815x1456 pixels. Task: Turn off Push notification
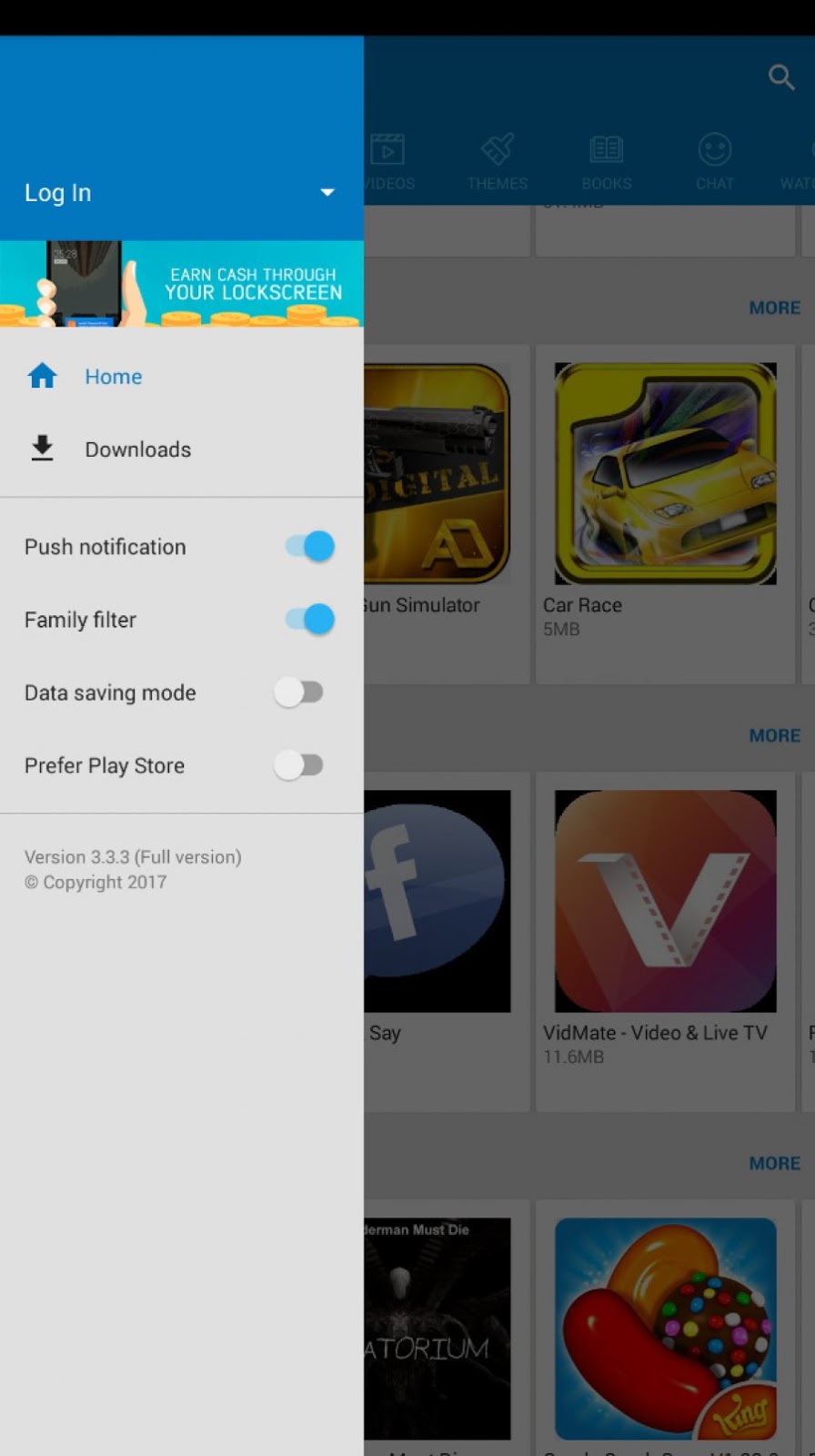(309, 547)
